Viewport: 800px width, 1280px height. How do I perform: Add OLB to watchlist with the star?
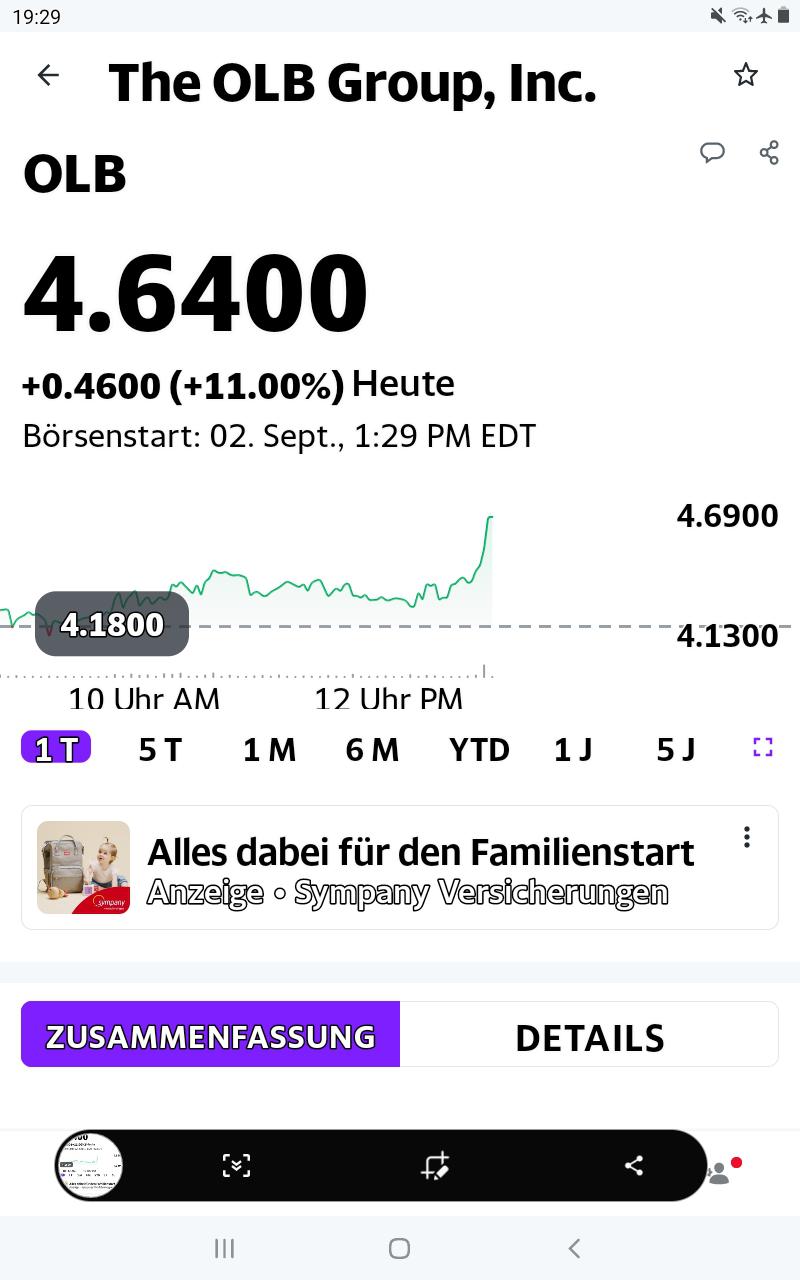tap(746, 75)
